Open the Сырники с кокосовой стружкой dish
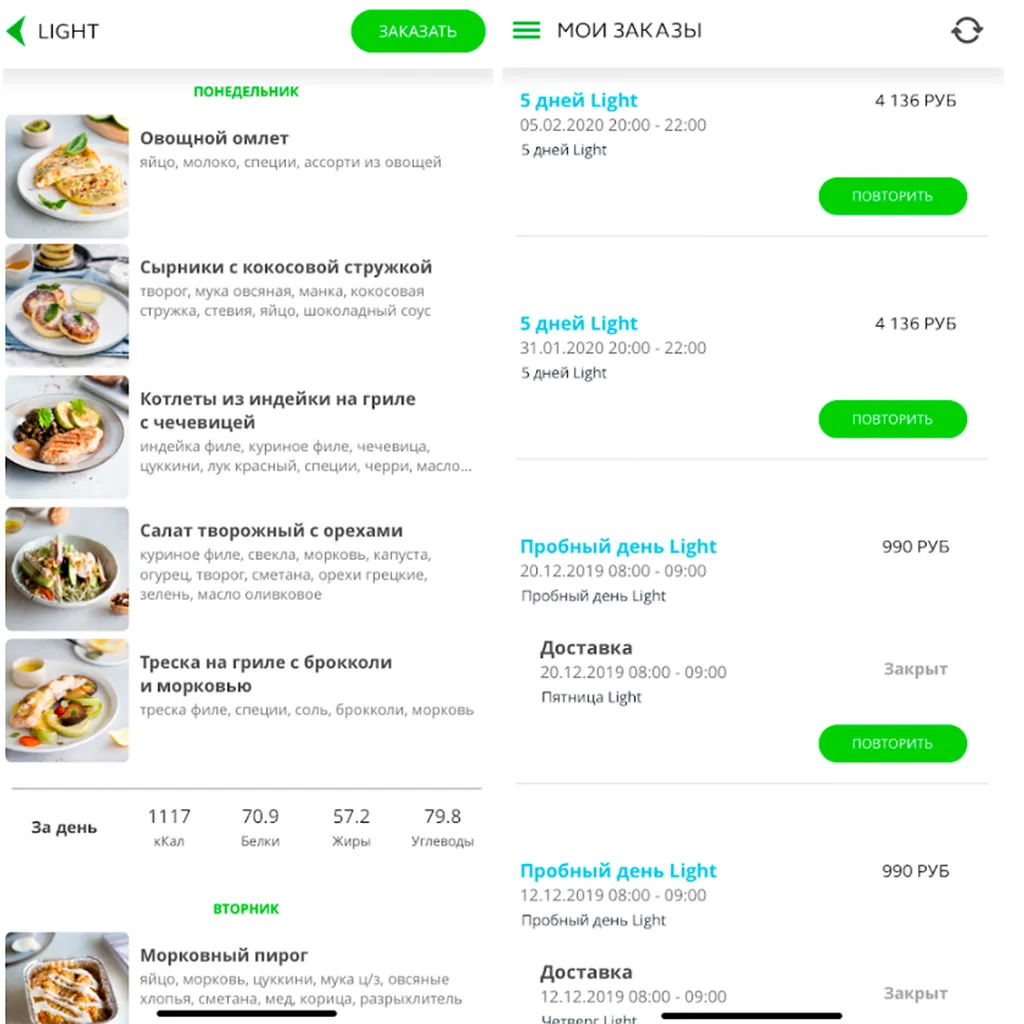Image resolution: width=1024 pixels, height=1024 pixels. coord(286,268)
